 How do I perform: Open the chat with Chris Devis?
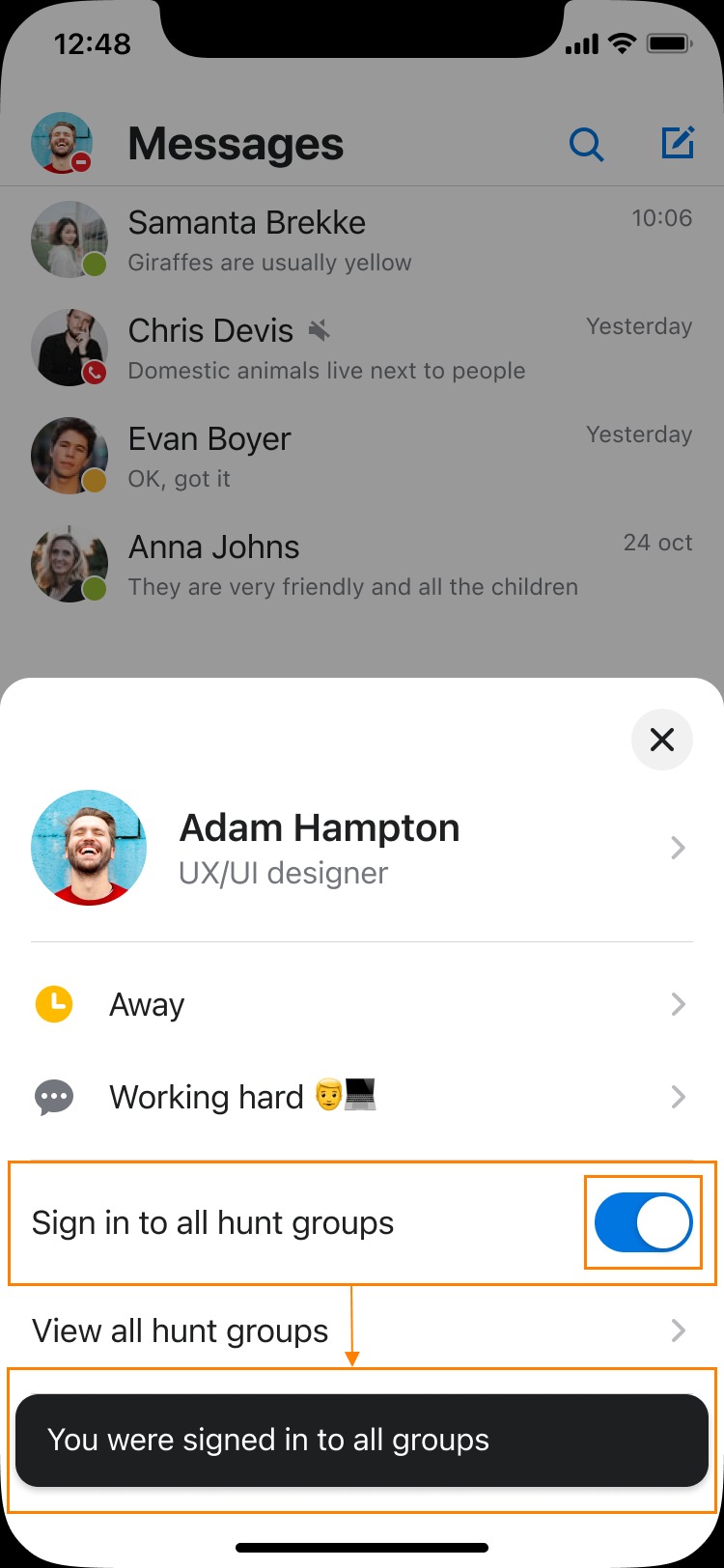click(x=362, y=349)
